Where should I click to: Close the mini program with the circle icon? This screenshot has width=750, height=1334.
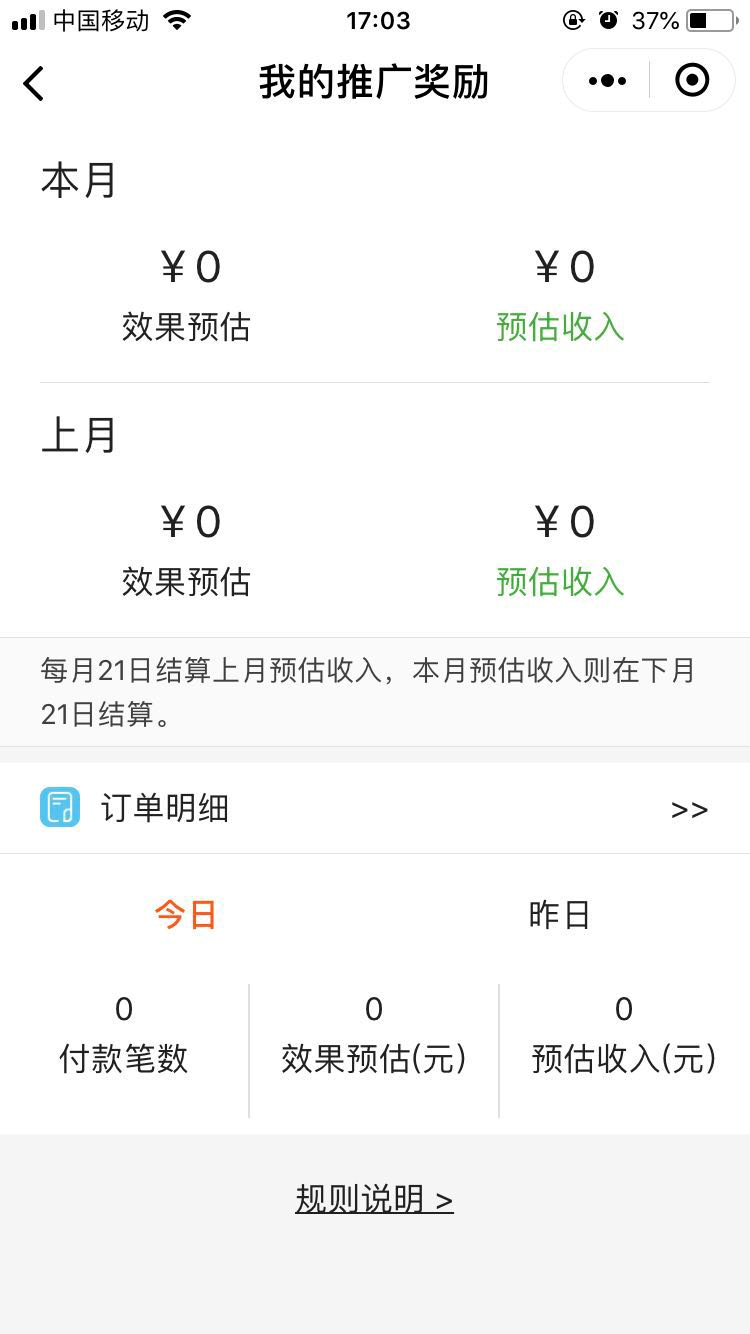(x=692, y=80)
